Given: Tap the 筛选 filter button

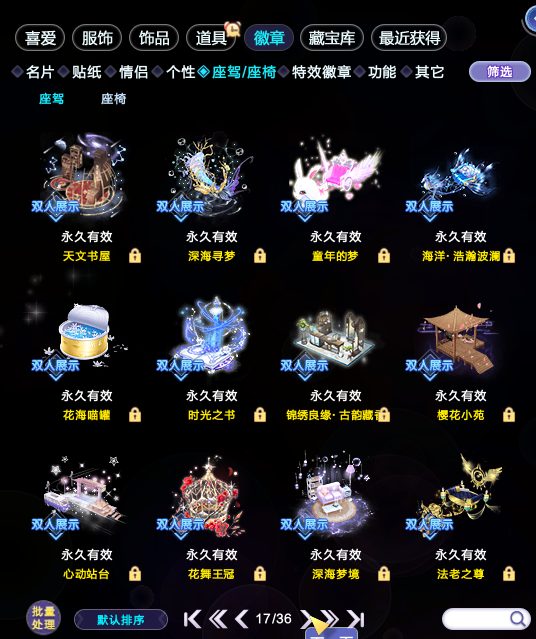Looking at the screenshot, I should click(499, 72).
